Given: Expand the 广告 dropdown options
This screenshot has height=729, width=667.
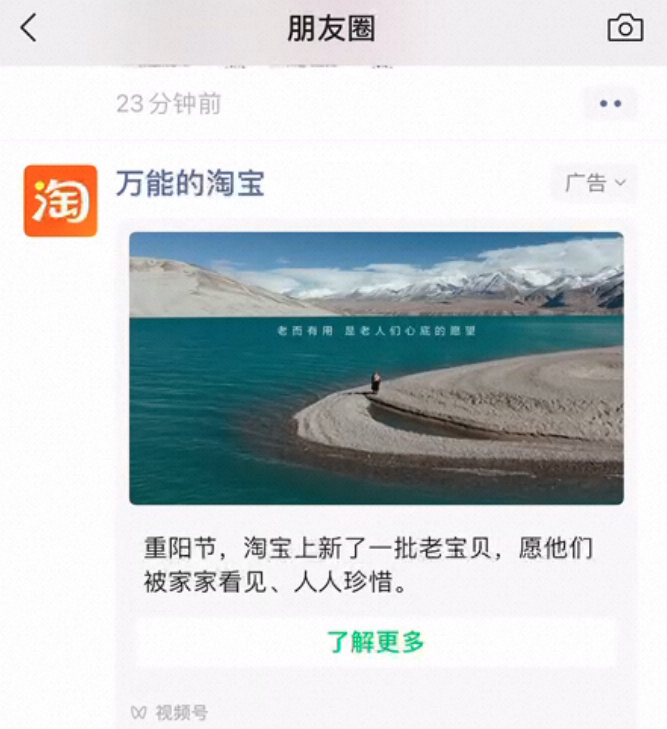Looking at the screenshot, I should (595, 183).
